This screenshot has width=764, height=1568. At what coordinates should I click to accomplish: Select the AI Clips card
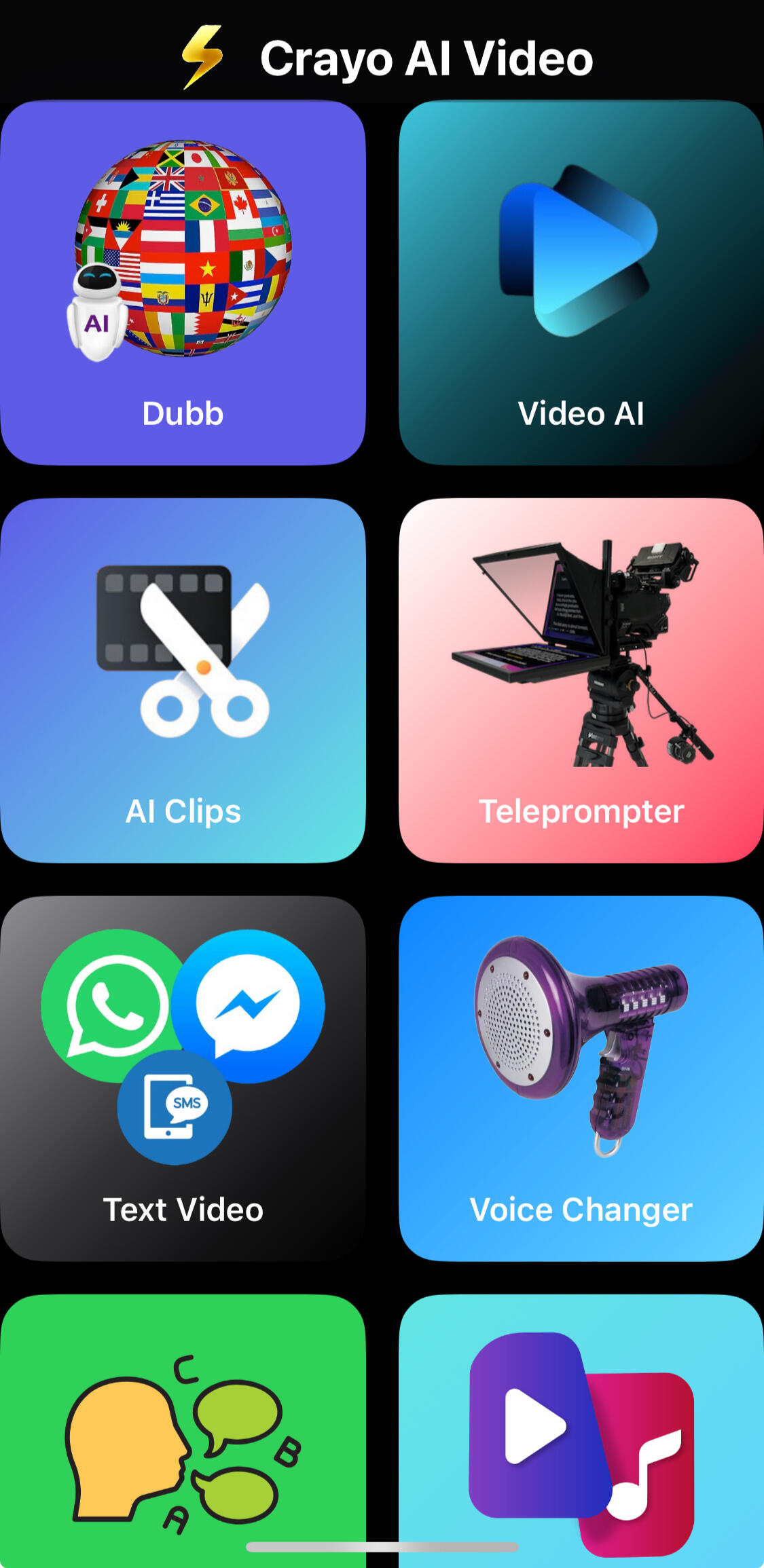click(183, 681)
